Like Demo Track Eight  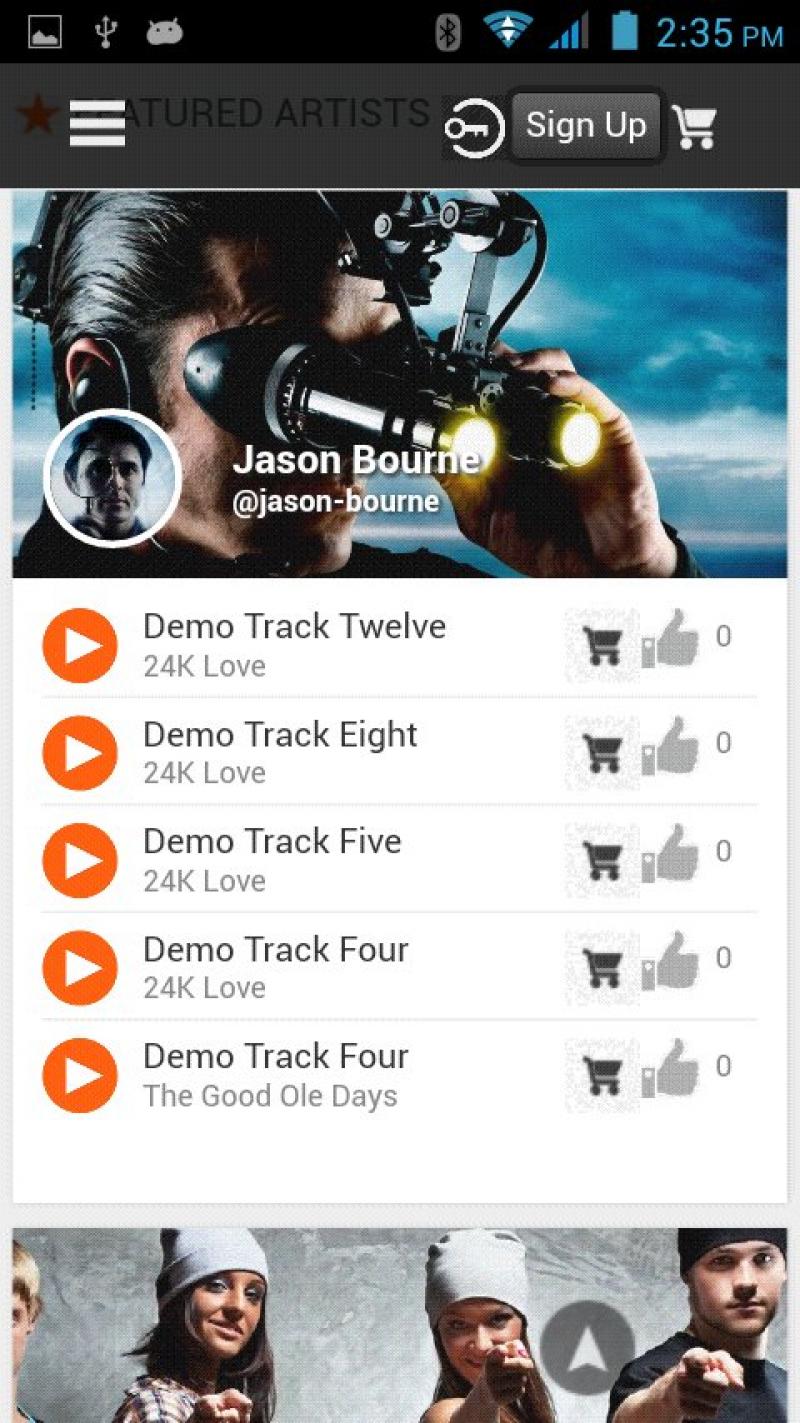pyautogui.click(x=672, y=746)
